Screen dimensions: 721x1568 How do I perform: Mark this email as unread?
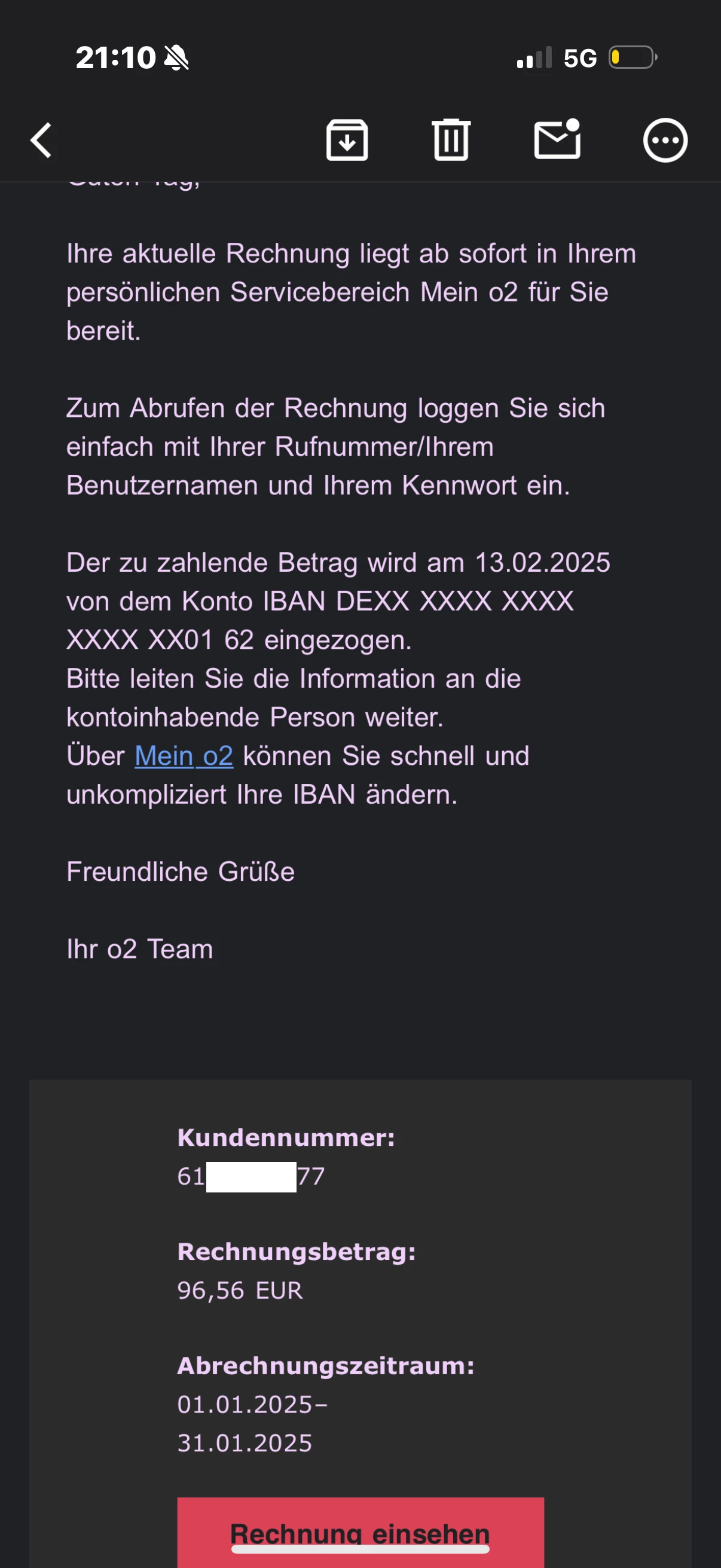click(x=557, y=139)
